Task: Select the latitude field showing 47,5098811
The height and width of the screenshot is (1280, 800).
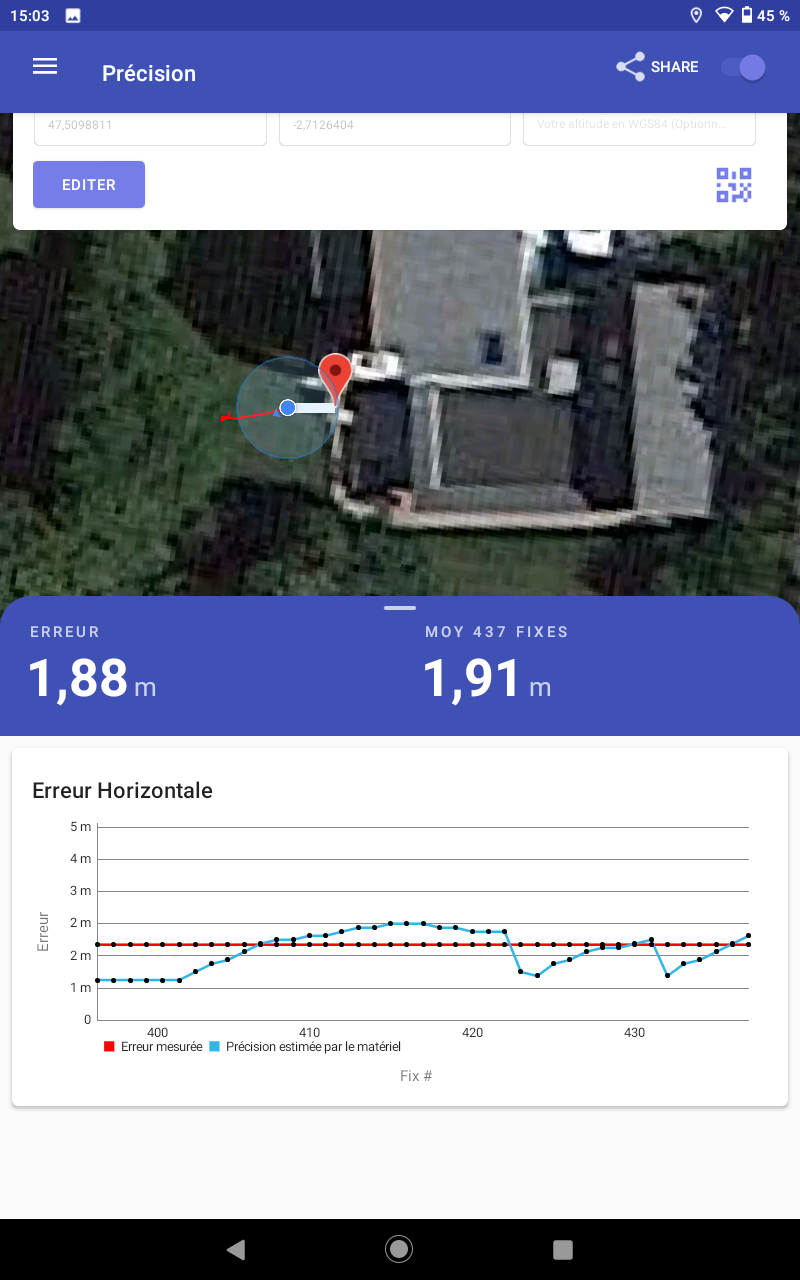Action: 150,128
